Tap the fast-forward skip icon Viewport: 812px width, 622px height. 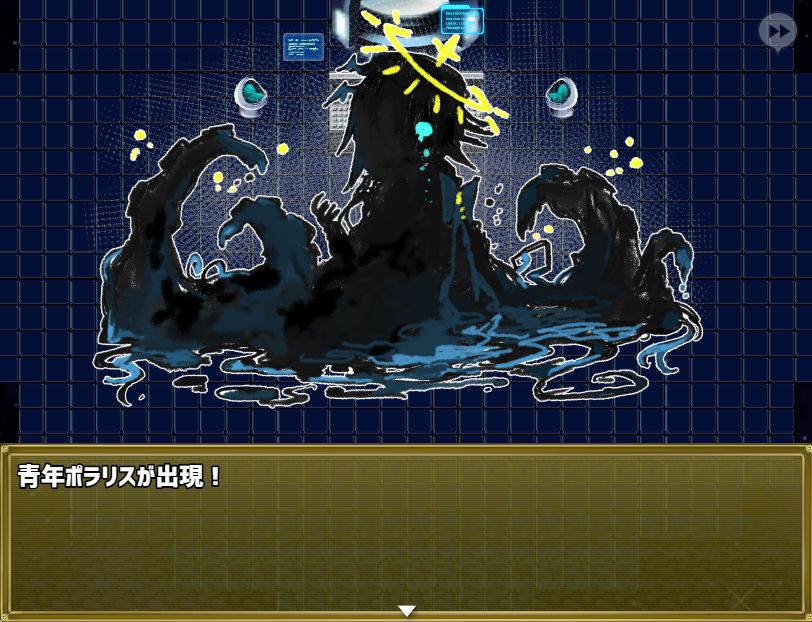point(777,31)
